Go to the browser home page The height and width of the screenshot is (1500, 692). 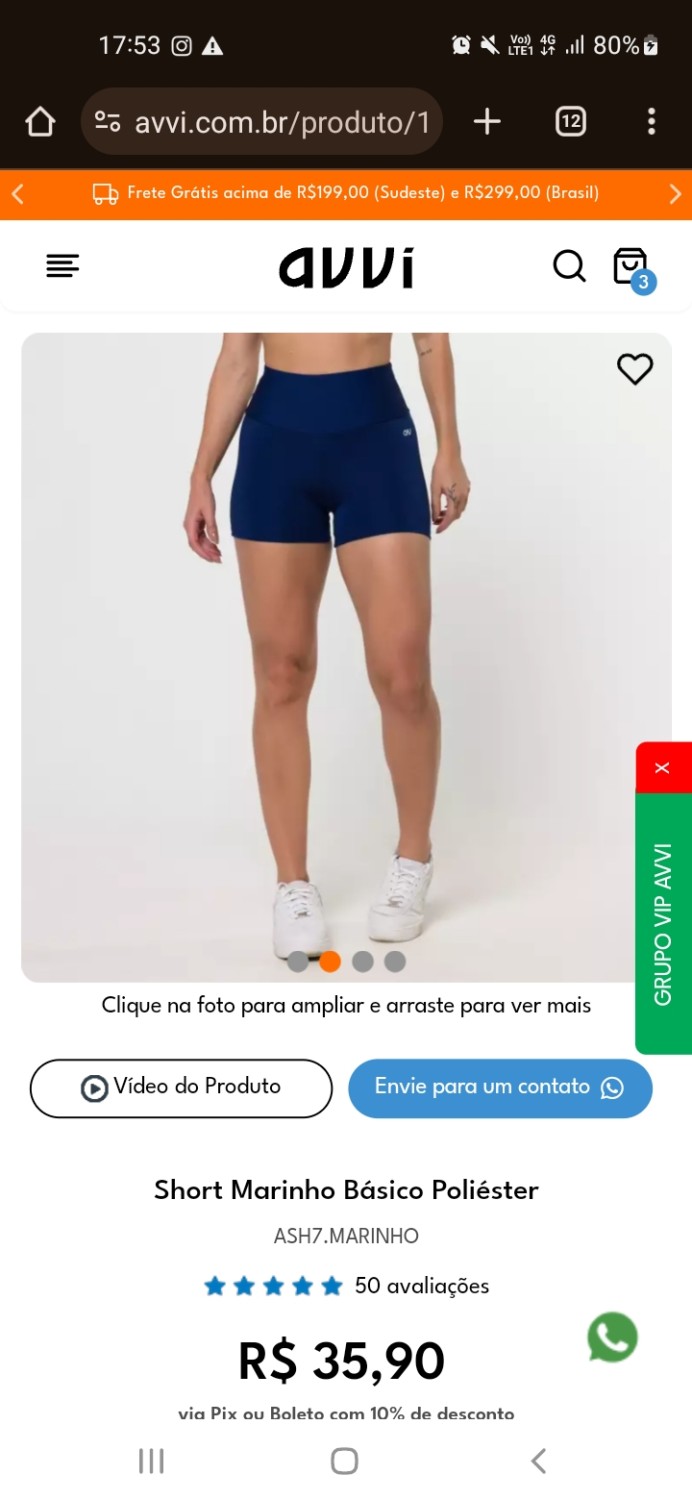click(x=40, y=122)
